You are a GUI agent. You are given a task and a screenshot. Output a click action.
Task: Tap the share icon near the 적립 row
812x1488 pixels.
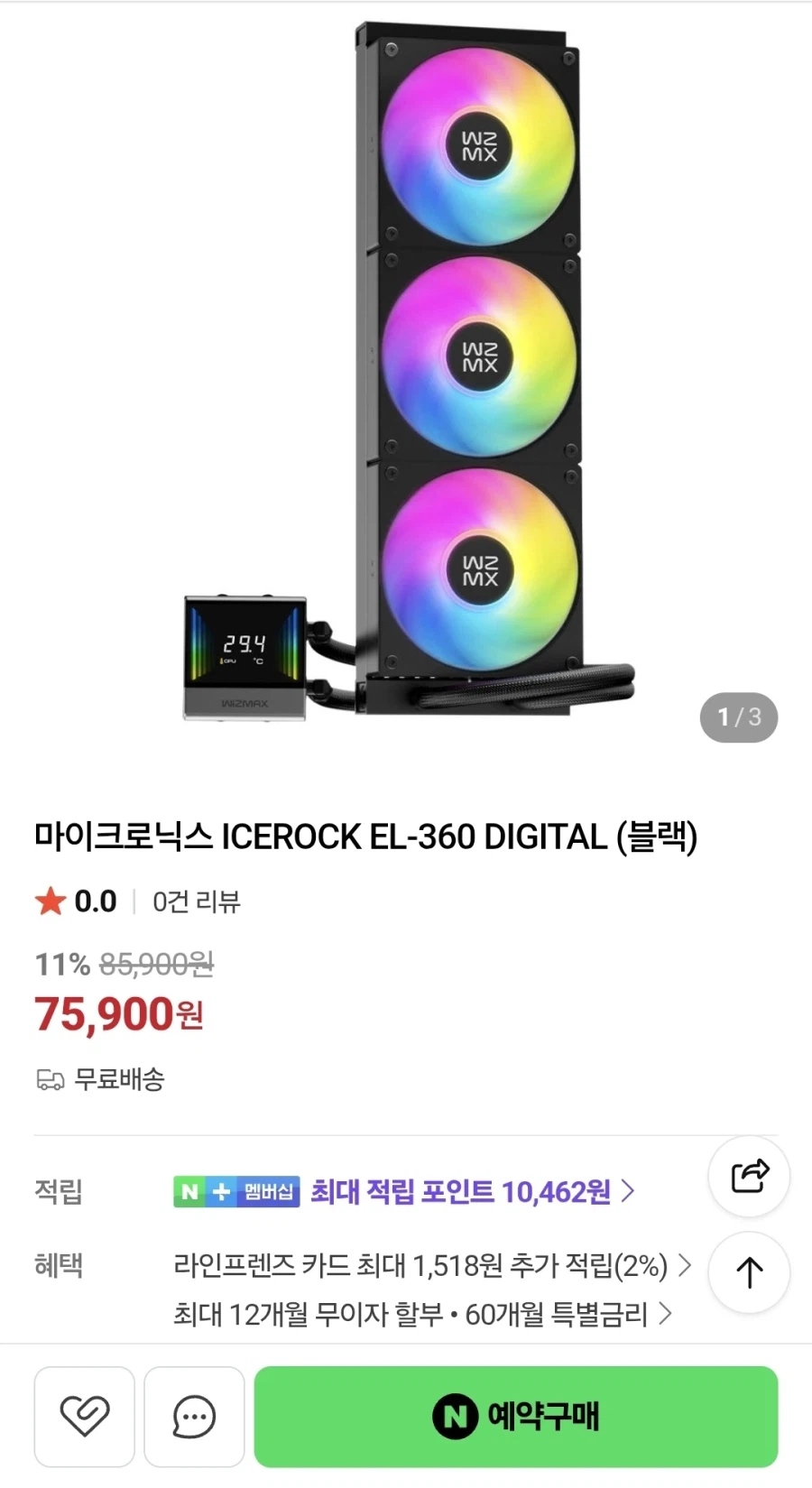[749, 1177]
